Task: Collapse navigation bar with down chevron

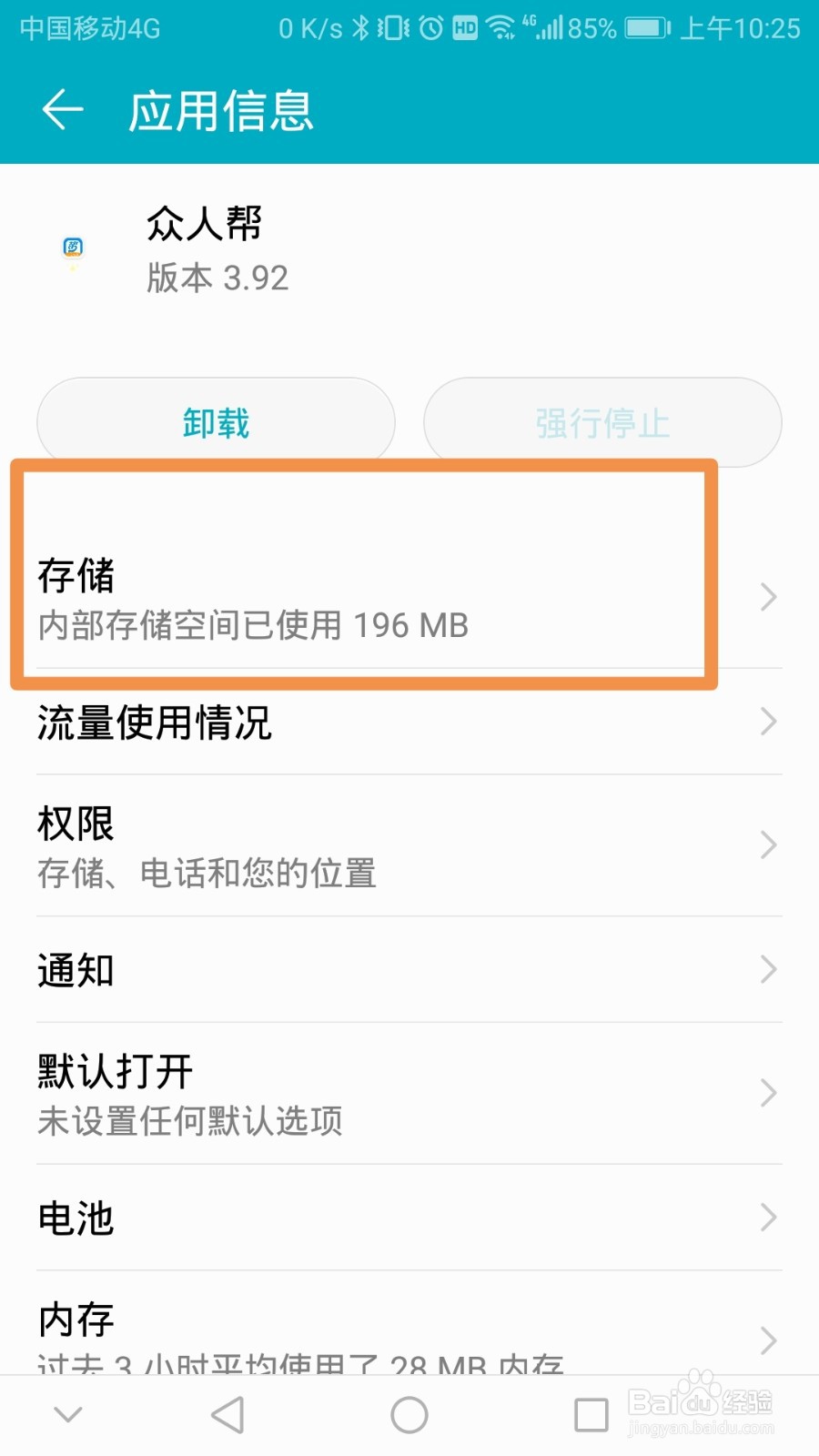Action: (x=68, y=1414)
